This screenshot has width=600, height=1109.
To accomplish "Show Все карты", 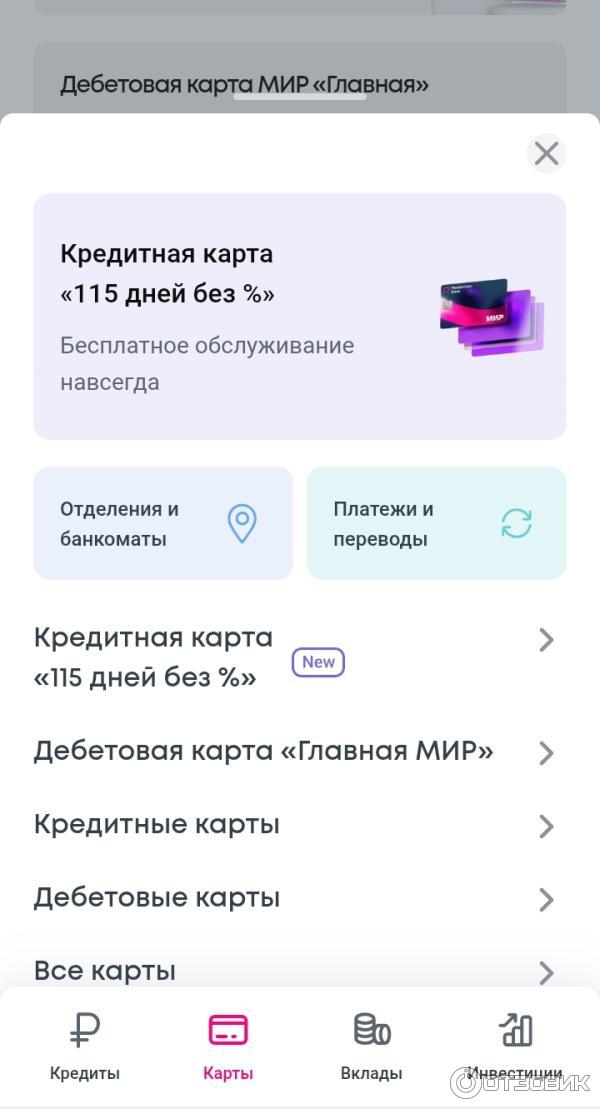I will point(290,970).
